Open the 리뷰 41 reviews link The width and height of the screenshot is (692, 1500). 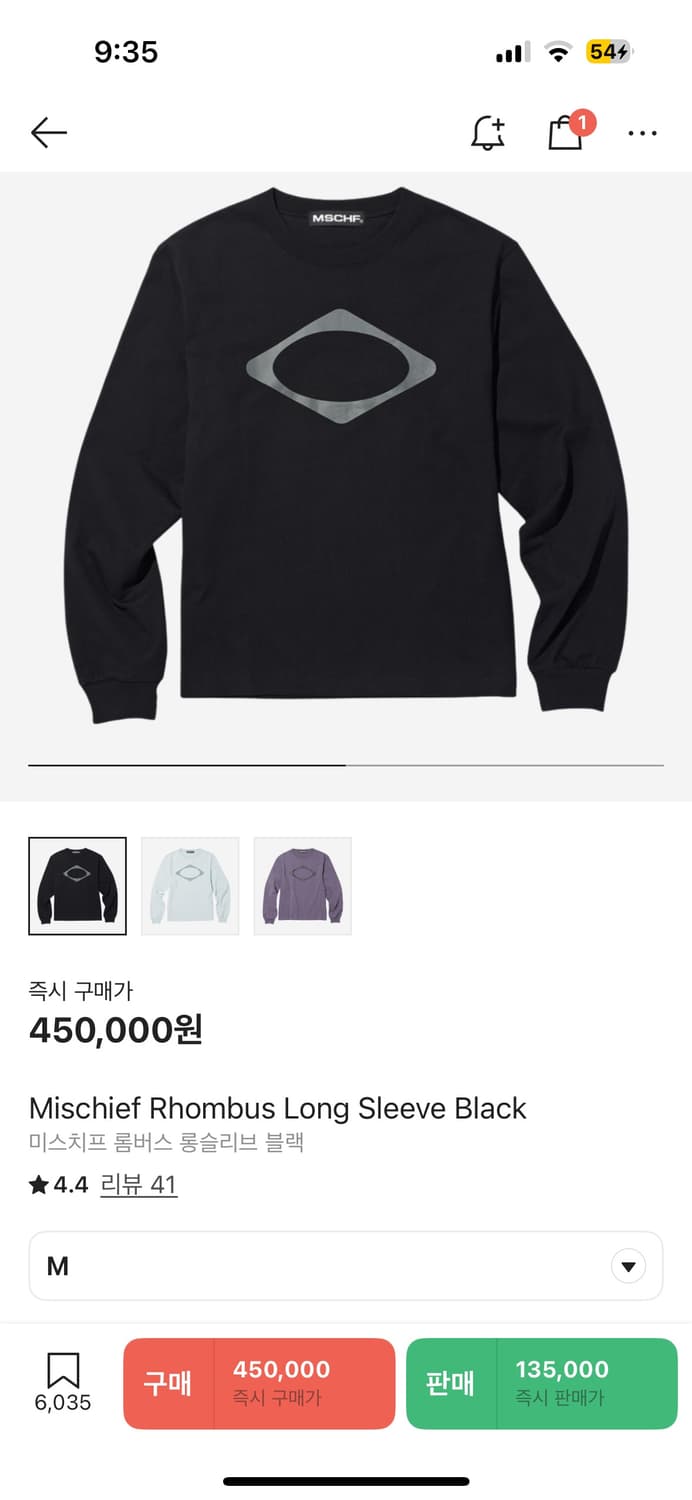139,1185
